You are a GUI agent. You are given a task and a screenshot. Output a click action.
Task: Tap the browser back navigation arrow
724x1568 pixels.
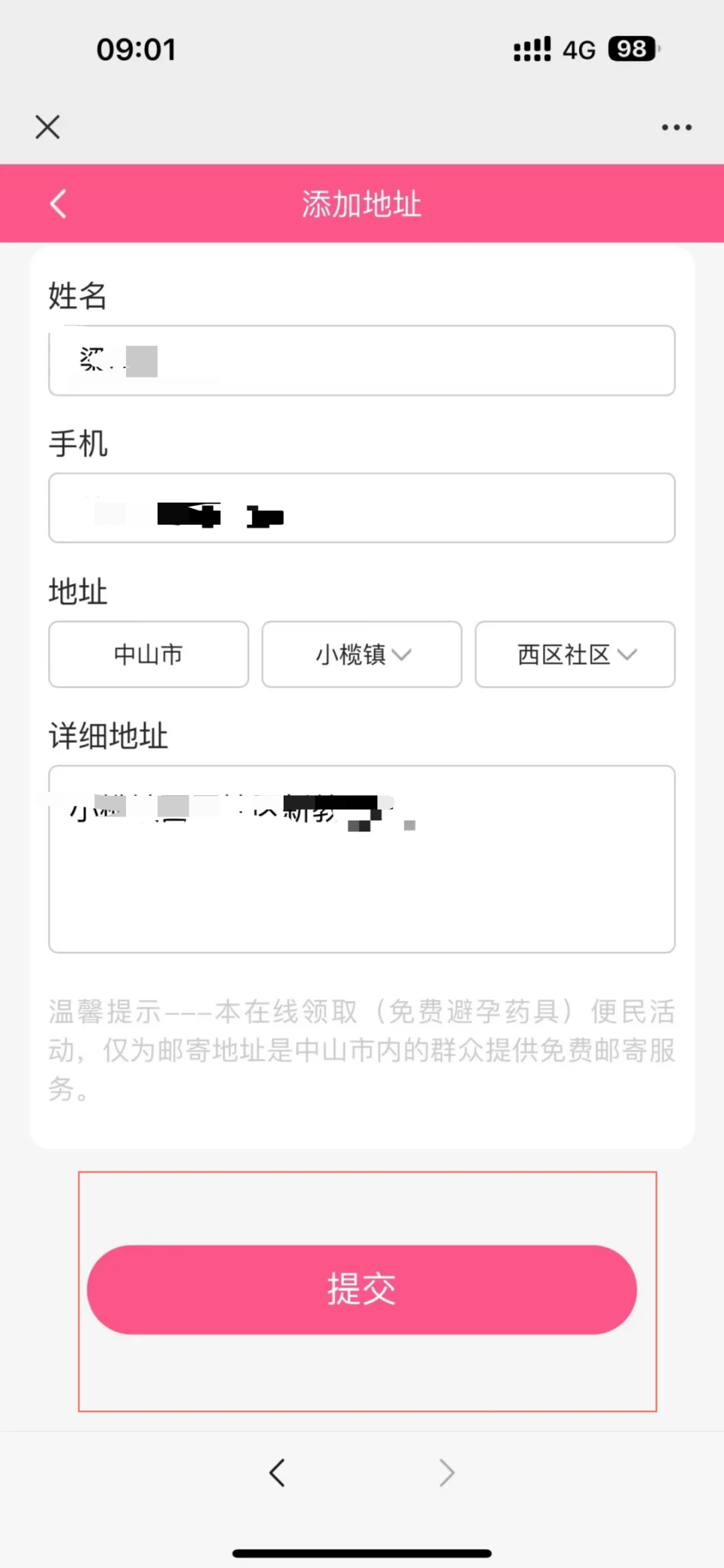(277, 1472)
